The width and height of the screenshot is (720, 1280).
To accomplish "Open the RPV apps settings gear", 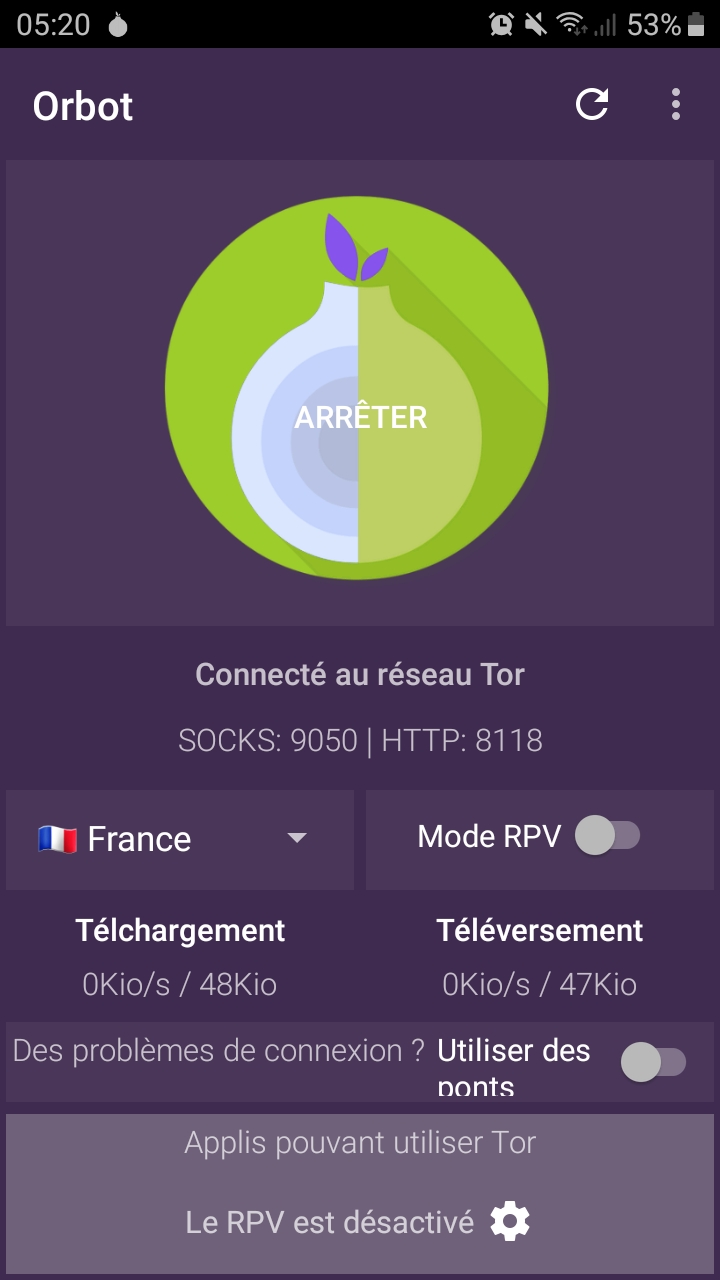I will [510, 1221].
